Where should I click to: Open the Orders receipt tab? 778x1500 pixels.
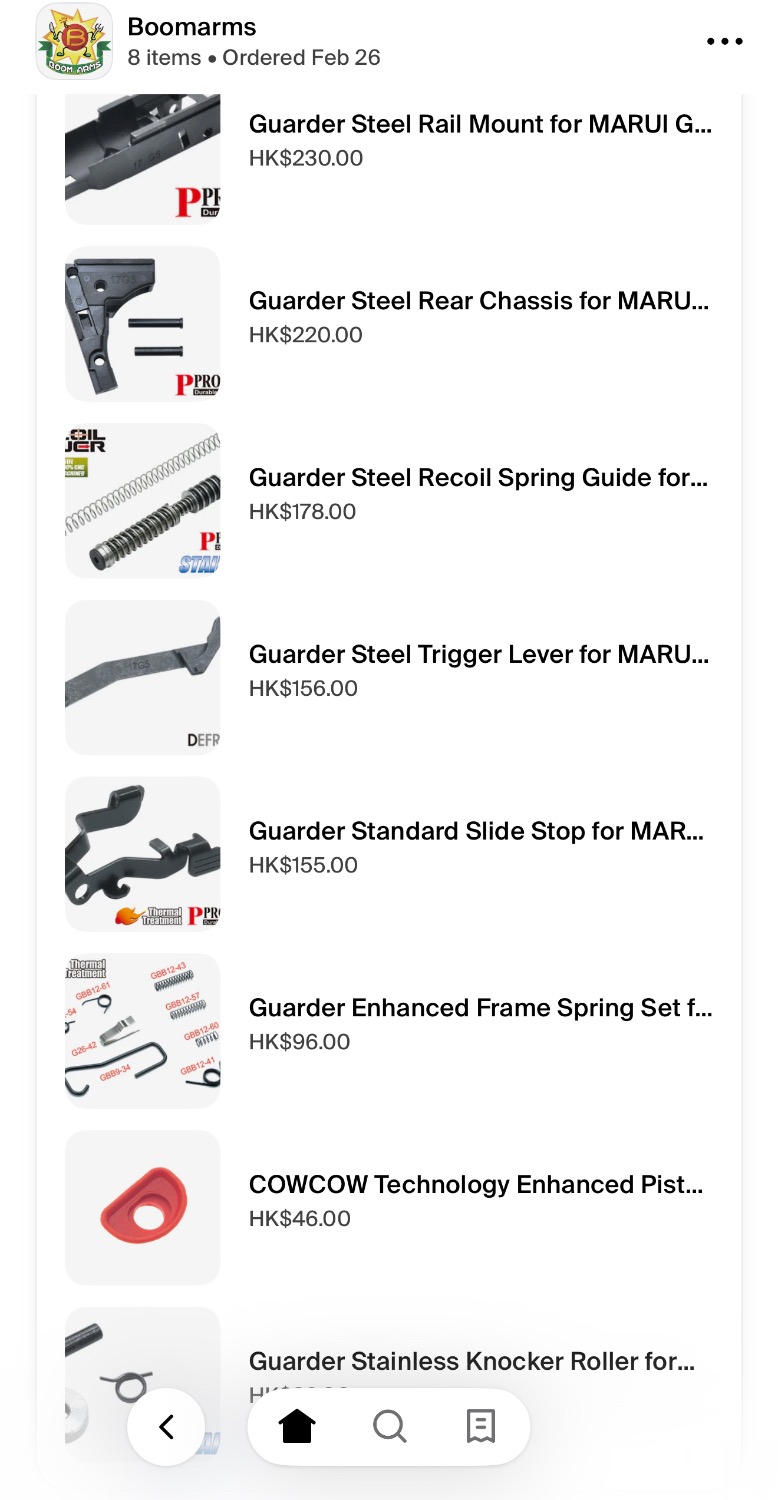click(481, 1427)
